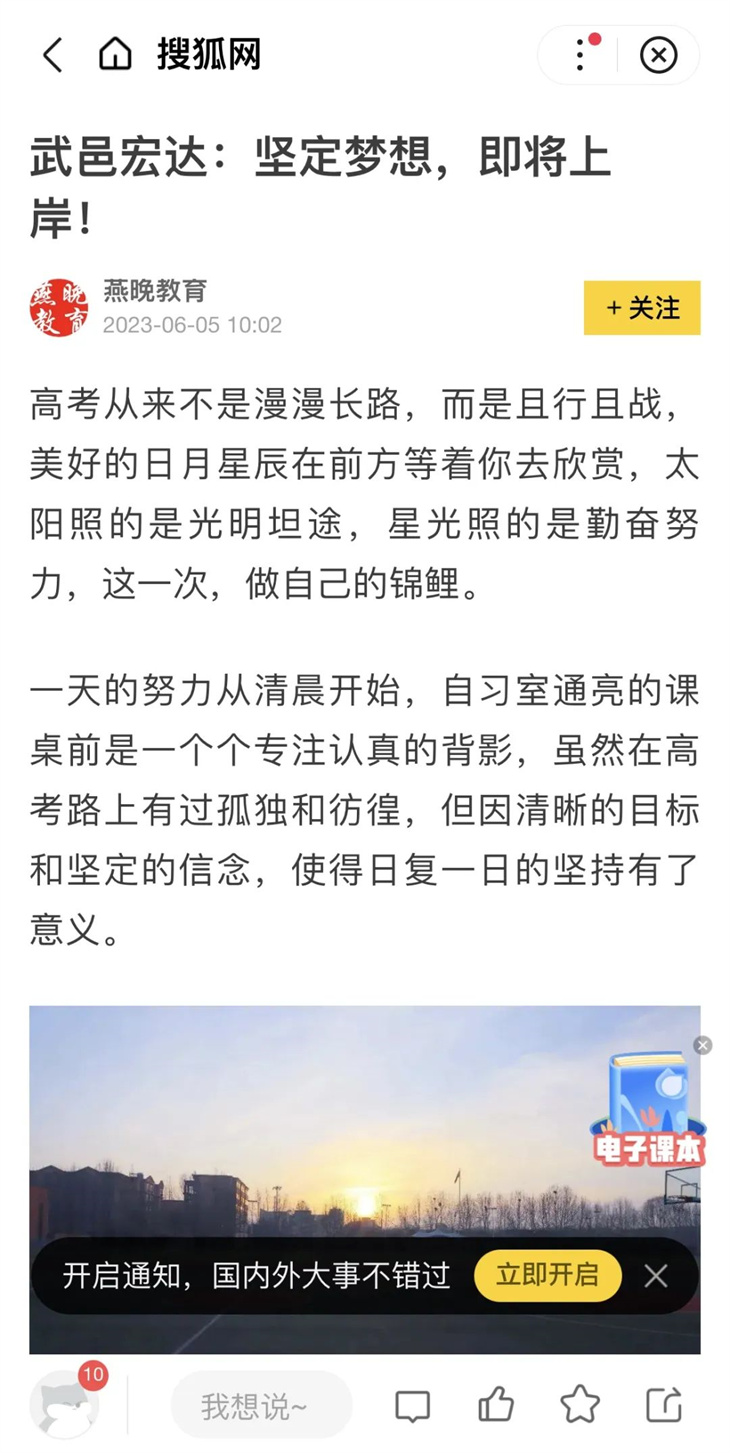The width and height of the screenshot is (730, 1453).
Task: Open the bottom-left avatar with badge 10
Action: (x=65, y=1403)
